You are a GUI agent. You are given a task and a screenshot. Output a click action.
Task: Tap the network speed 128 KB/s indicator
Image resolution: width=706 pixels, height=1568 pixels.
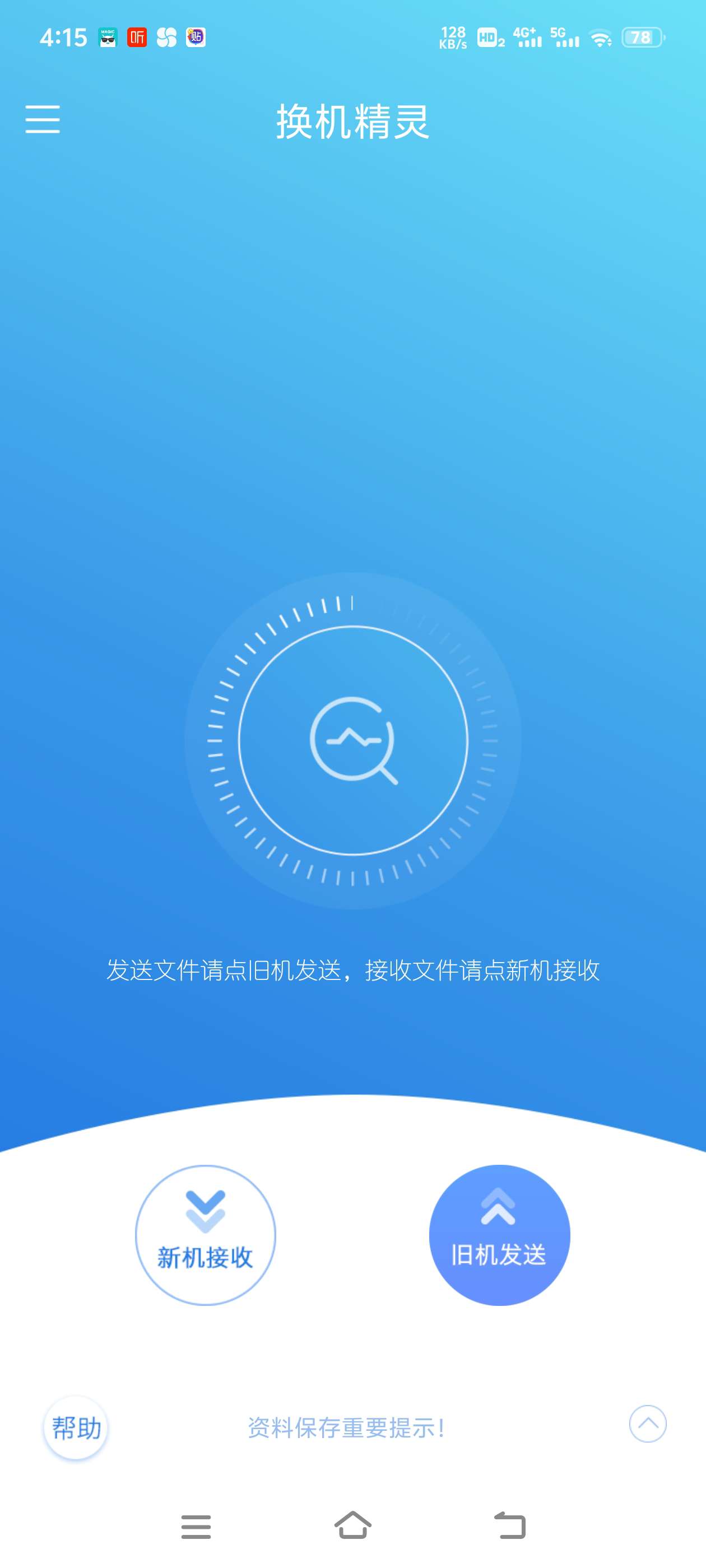coord(453,38)
